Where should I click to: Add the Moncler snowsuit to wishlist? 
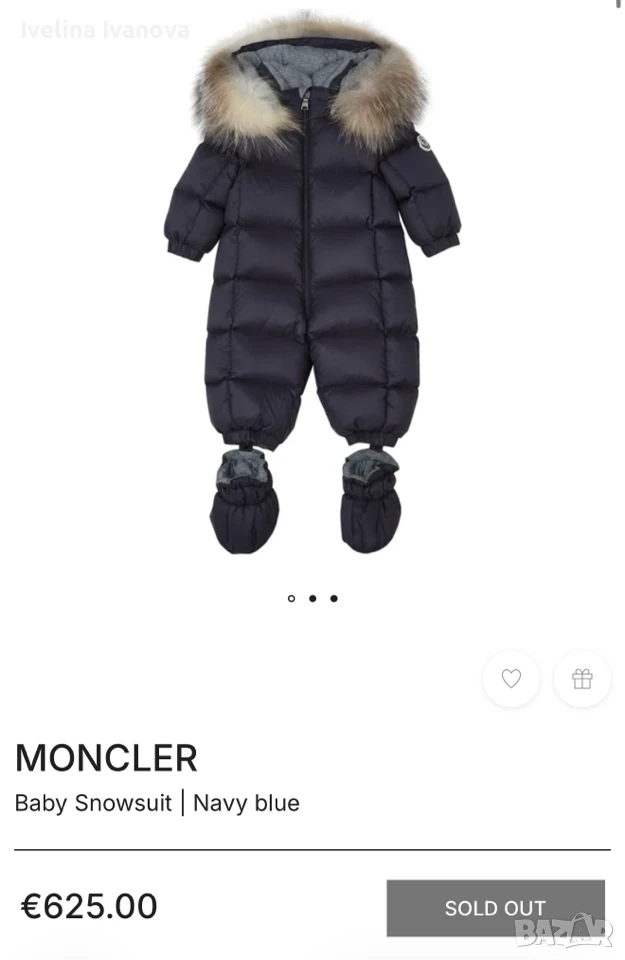511,678
